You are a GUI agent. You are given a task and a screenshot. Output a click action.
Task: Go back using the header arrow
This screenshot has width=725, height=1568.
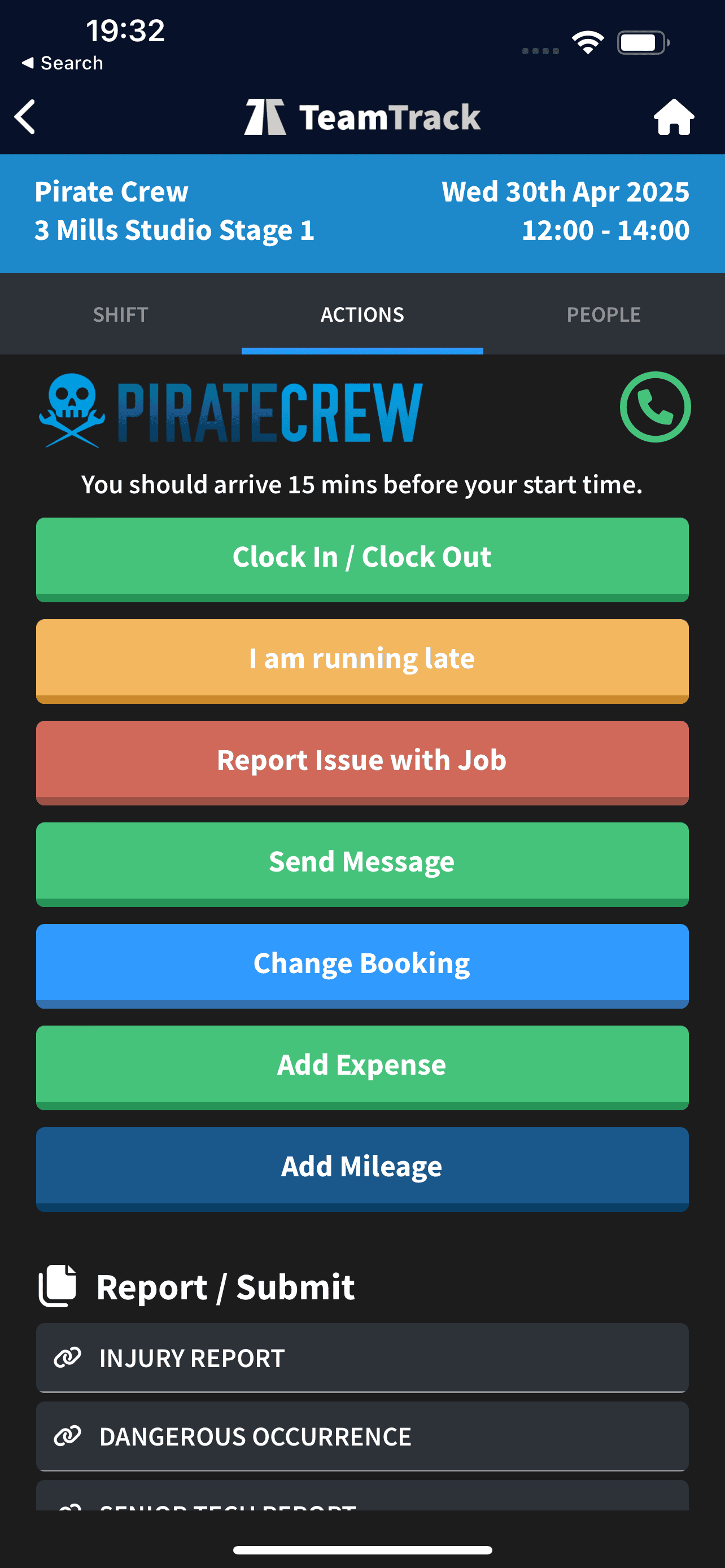click(x=25, y=116)
